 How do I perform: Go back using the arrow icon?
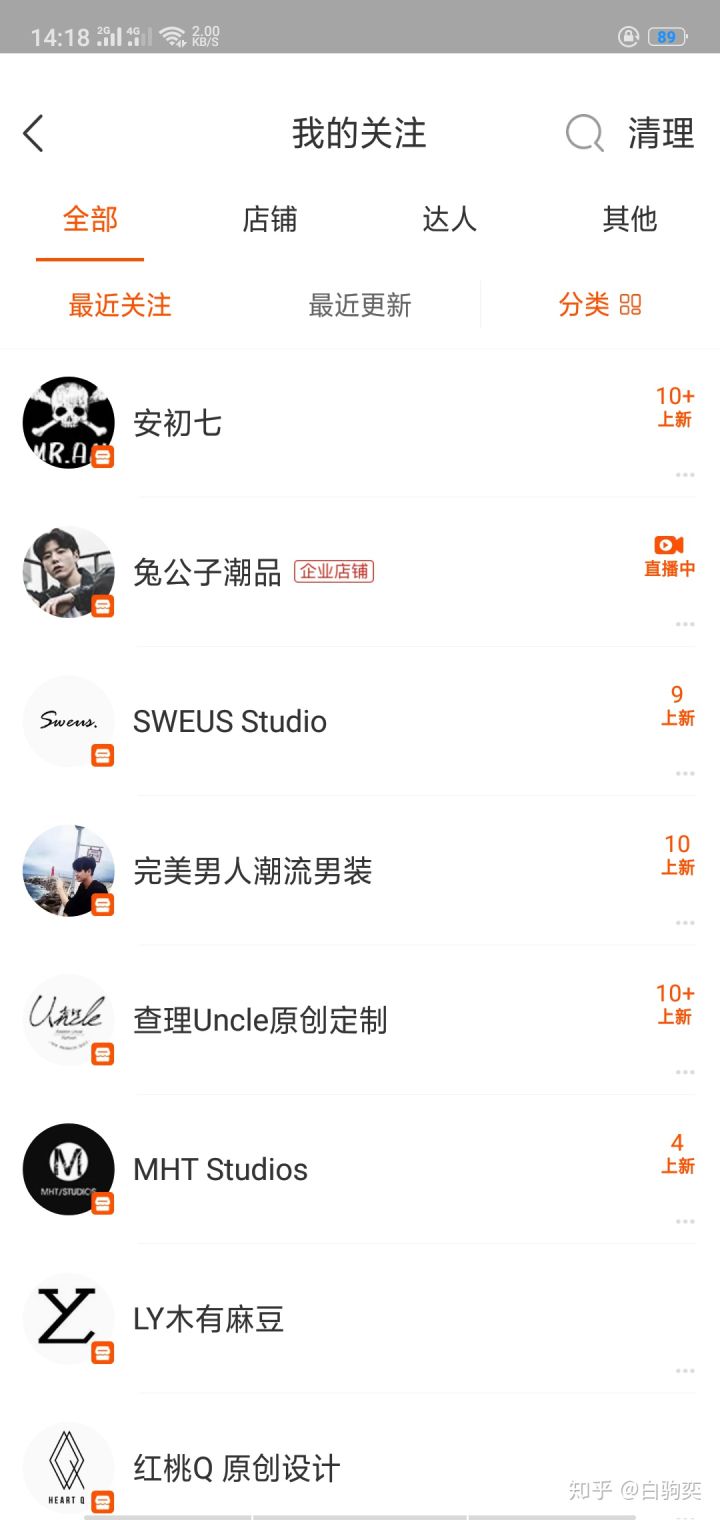tap(34, 133)
